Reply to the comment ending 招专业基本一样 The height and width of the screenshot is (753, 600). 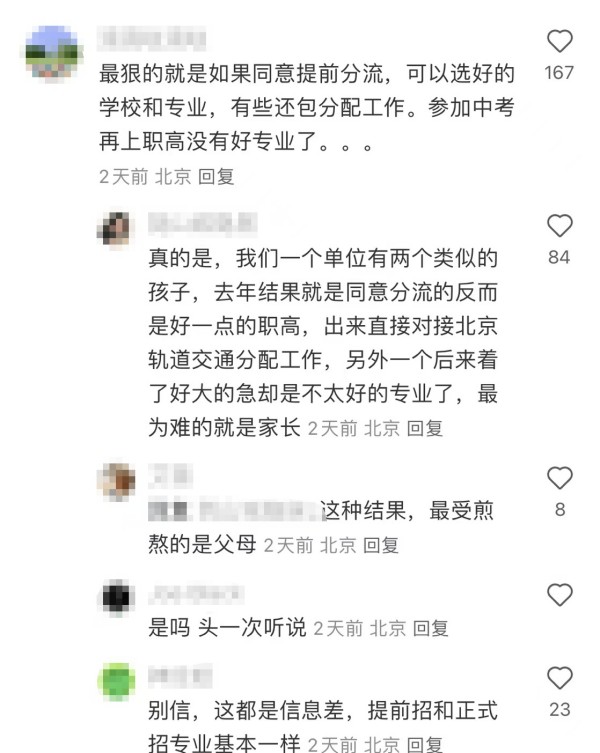(x=425, y=744)
